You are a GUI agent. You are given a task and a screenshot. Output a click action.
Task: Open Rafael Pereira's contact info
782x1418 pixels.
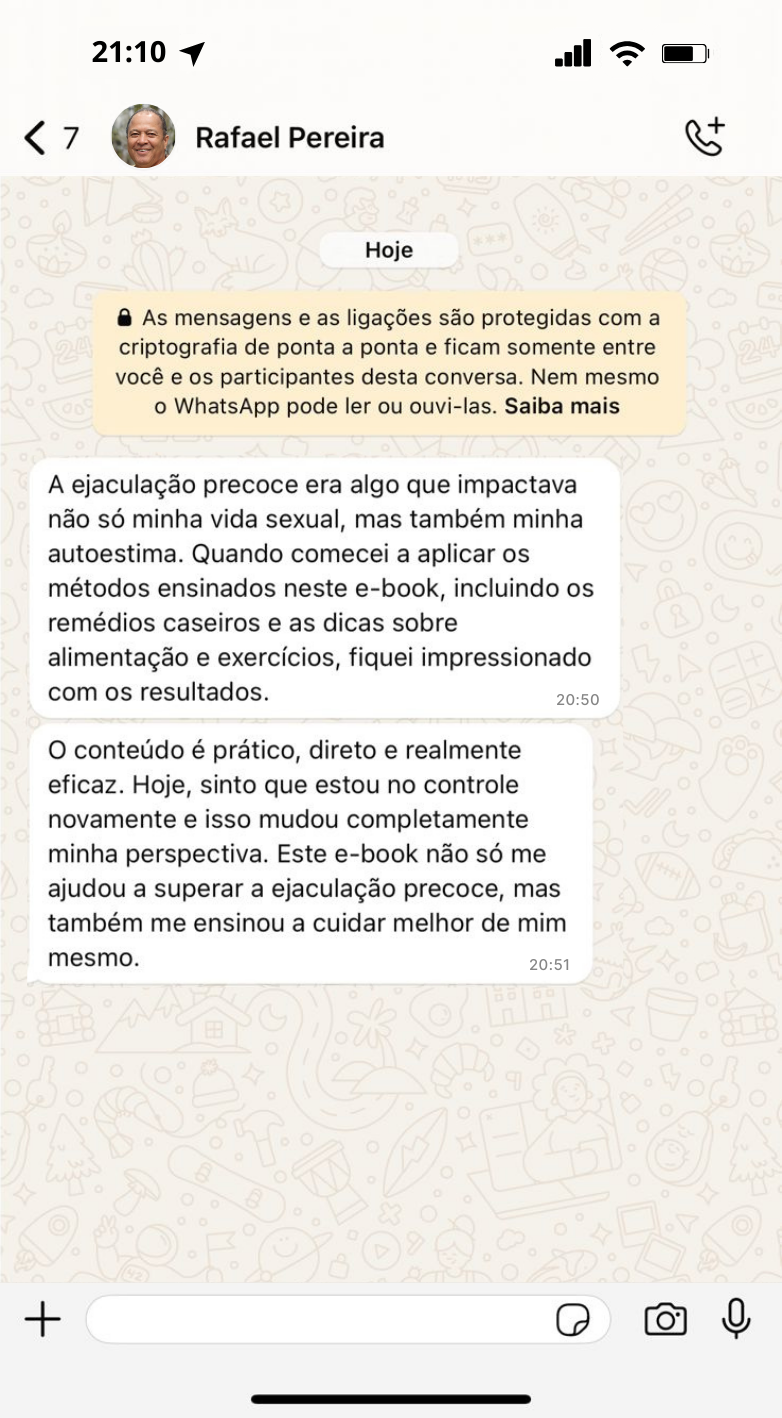click(x=290, y=137)
